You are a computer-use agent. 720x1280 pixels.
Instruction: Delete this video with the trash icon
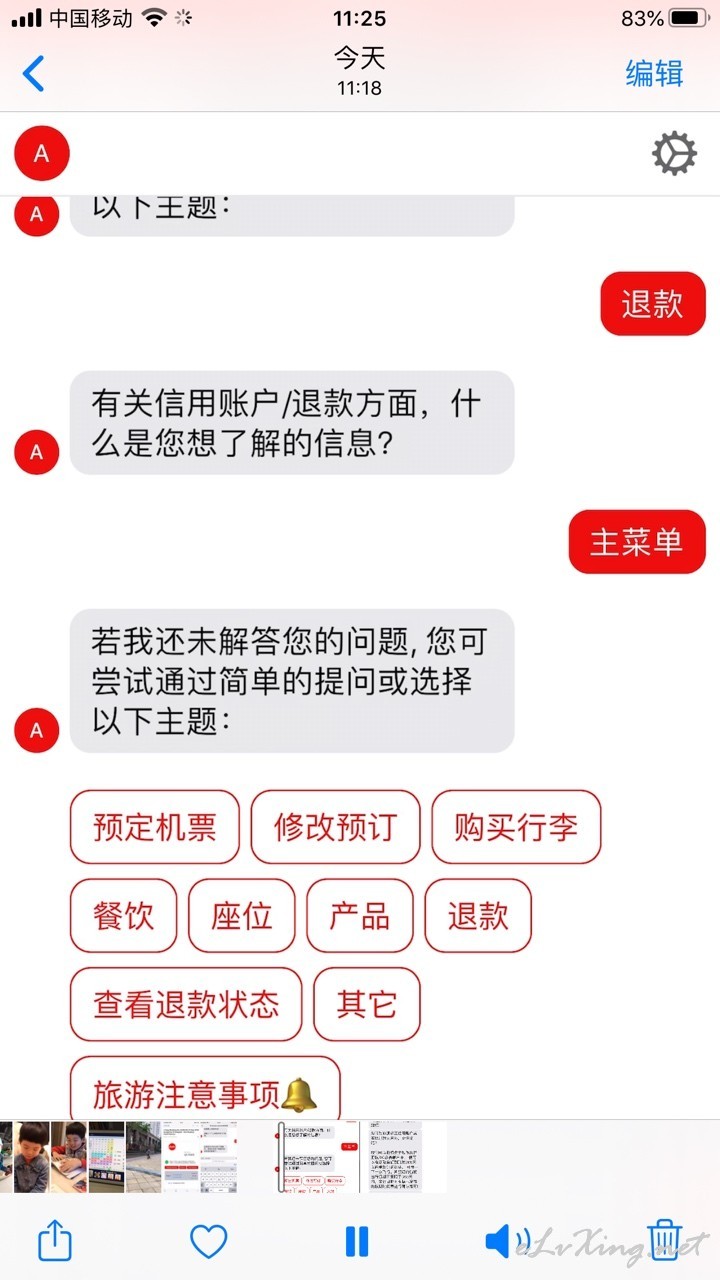point(665,1240)
